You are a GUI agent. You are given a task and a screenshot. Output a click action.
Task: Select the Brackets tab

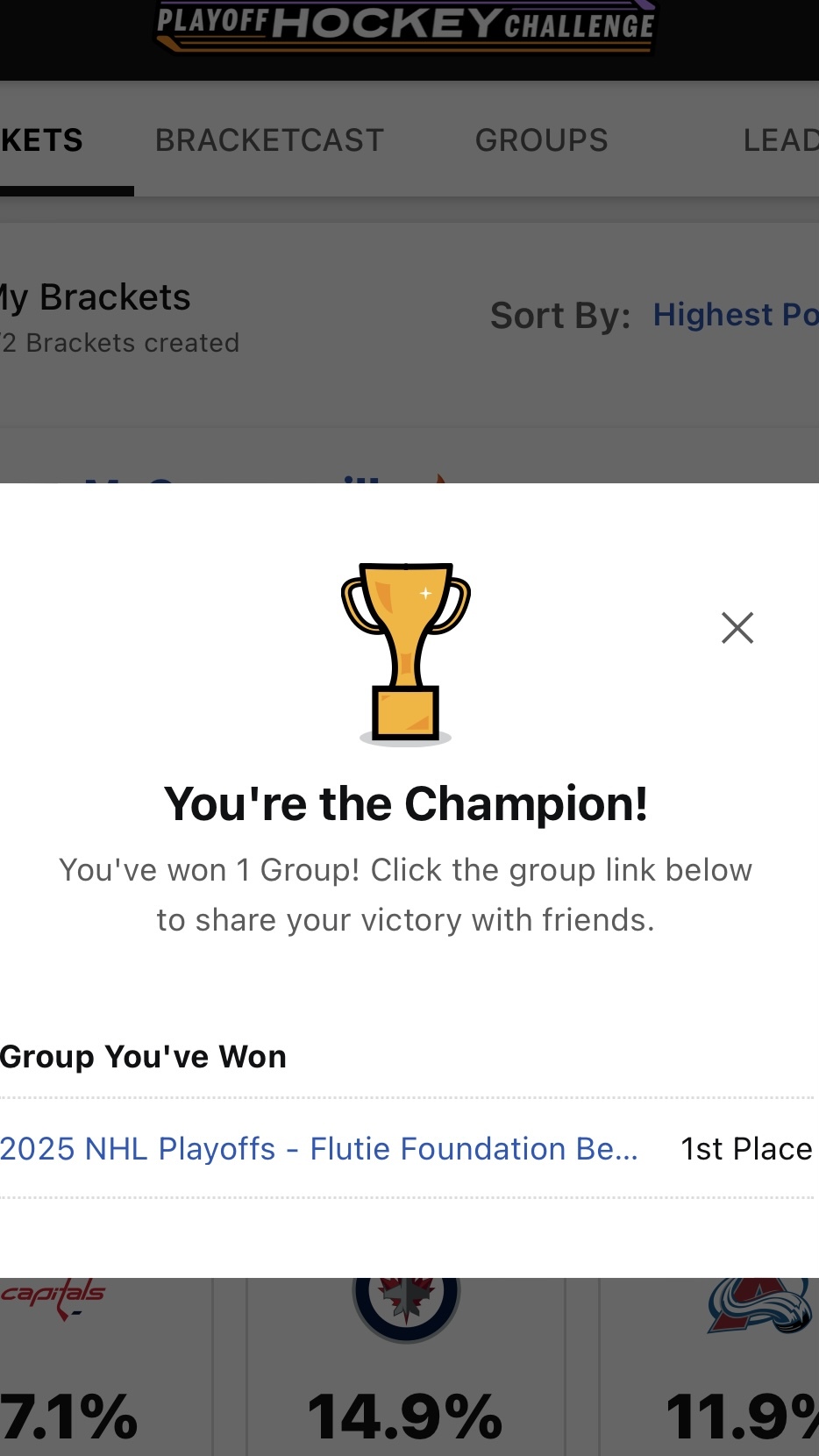[x=44, y=140]
